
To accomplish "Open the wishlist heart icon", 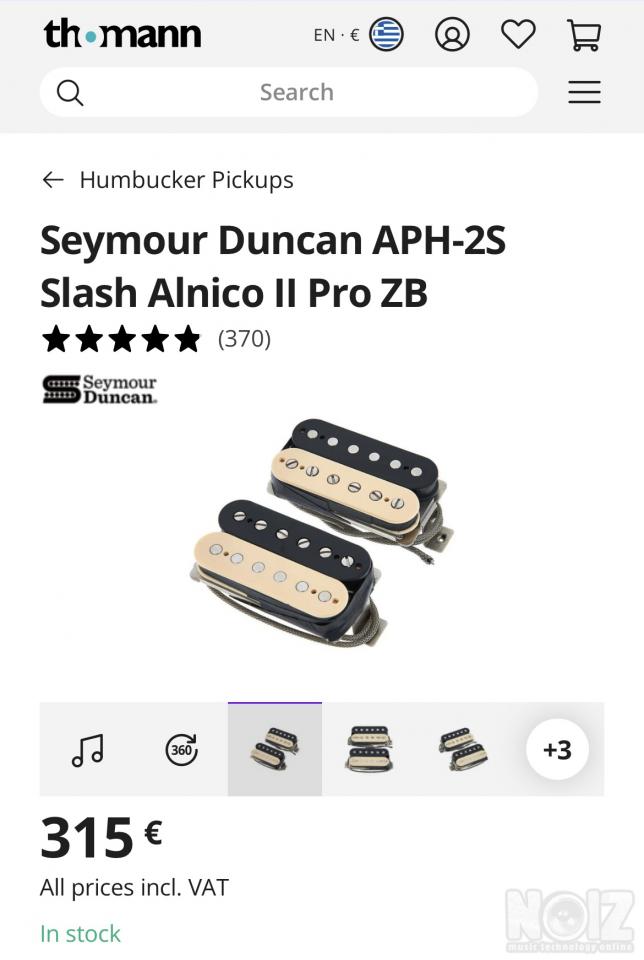I will coord(518,35).
